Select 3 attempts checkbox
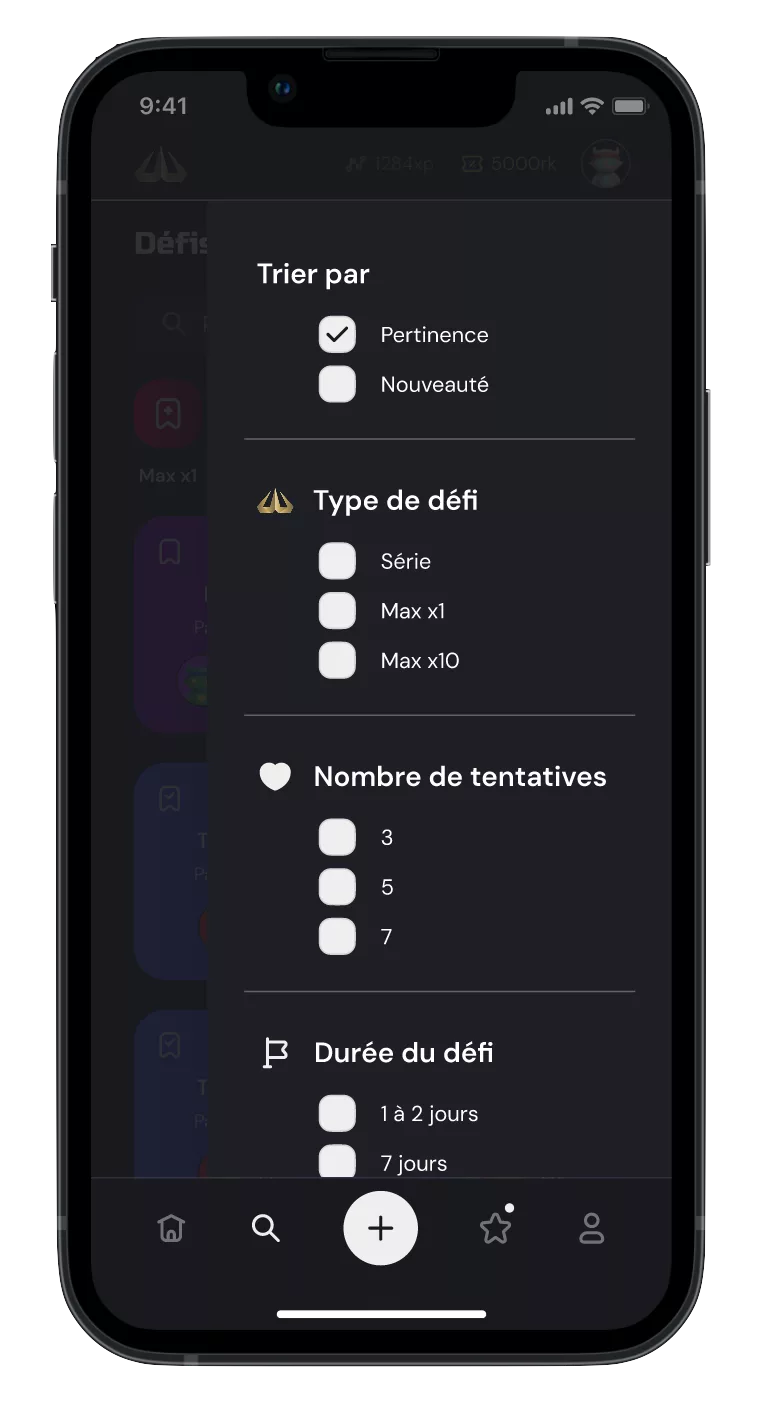This screenshot has height=1418, width=760. tap(337, 837)
